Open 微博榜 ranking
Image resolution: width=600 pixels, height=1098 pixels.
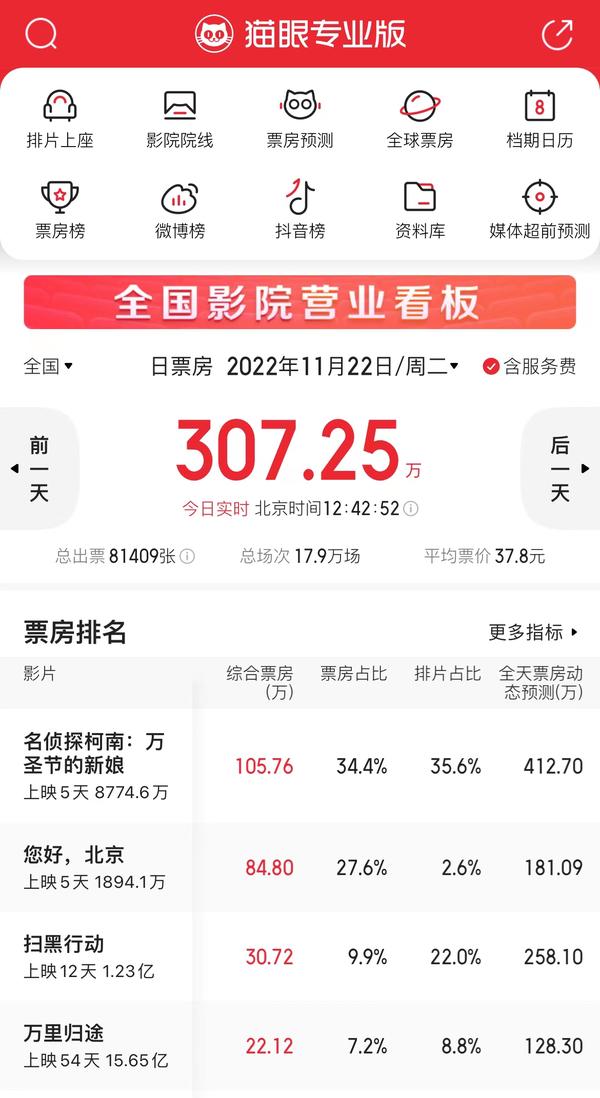coord(180,210)
